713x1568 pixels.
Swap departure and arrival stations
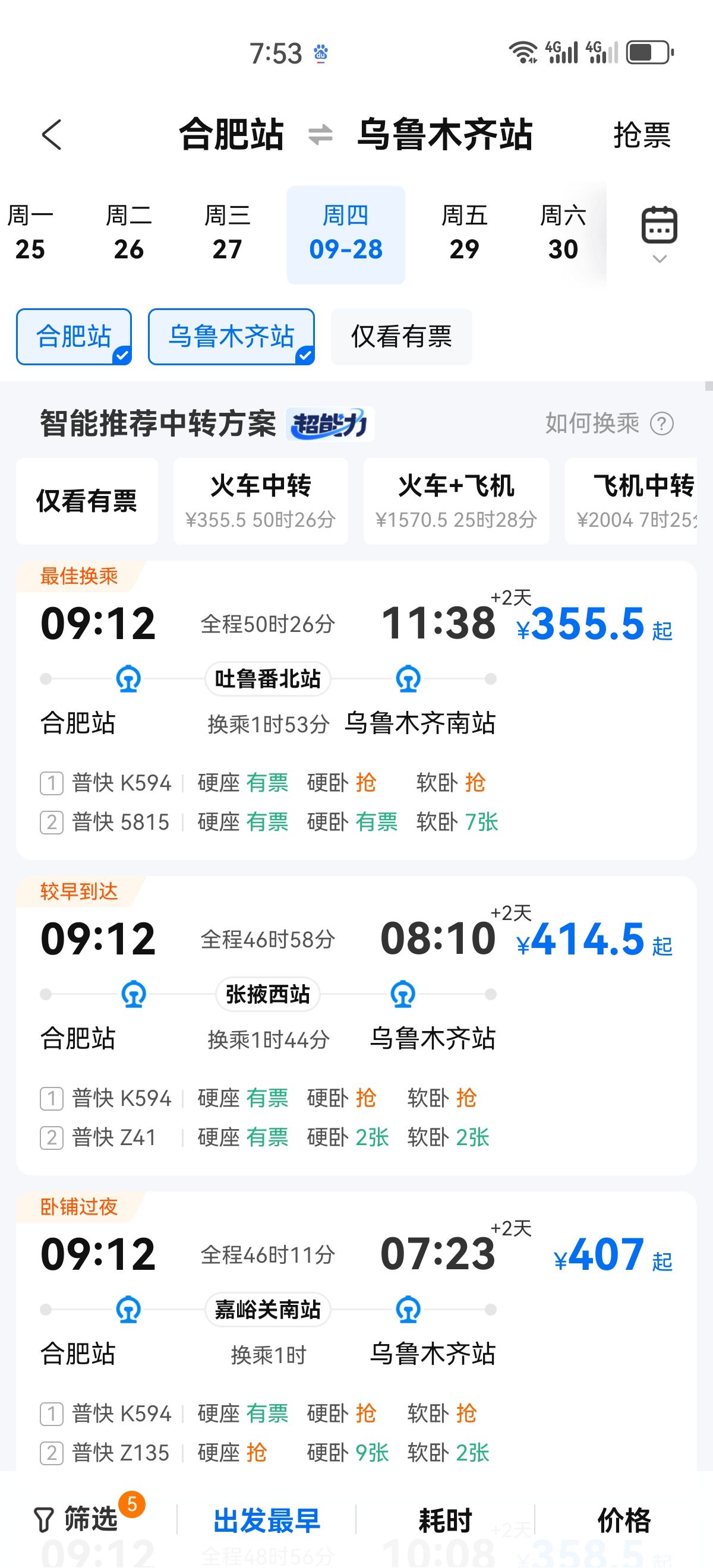(320, 134)
